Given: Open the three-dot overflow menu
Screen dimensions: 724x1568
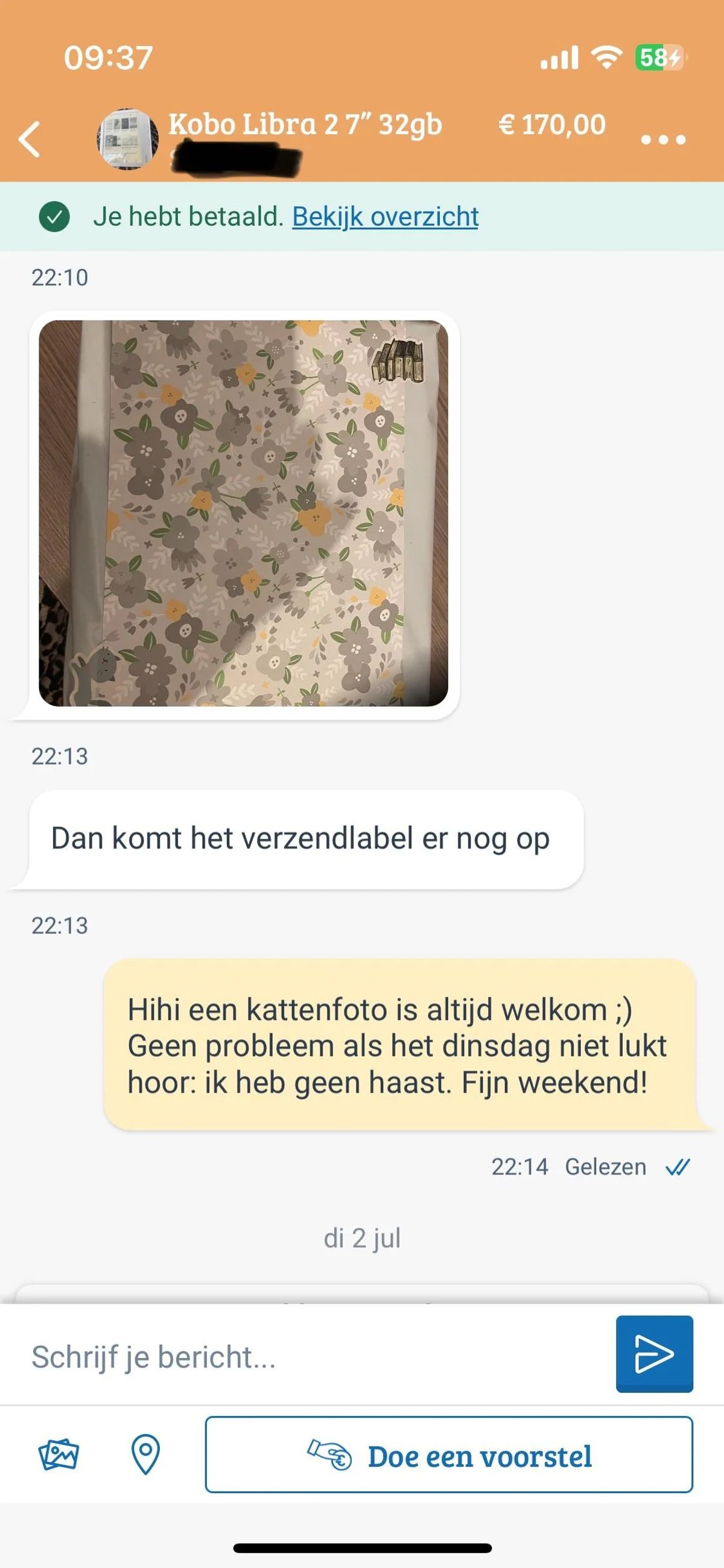Looking at the screenshot, I should (x=663, y=140).
